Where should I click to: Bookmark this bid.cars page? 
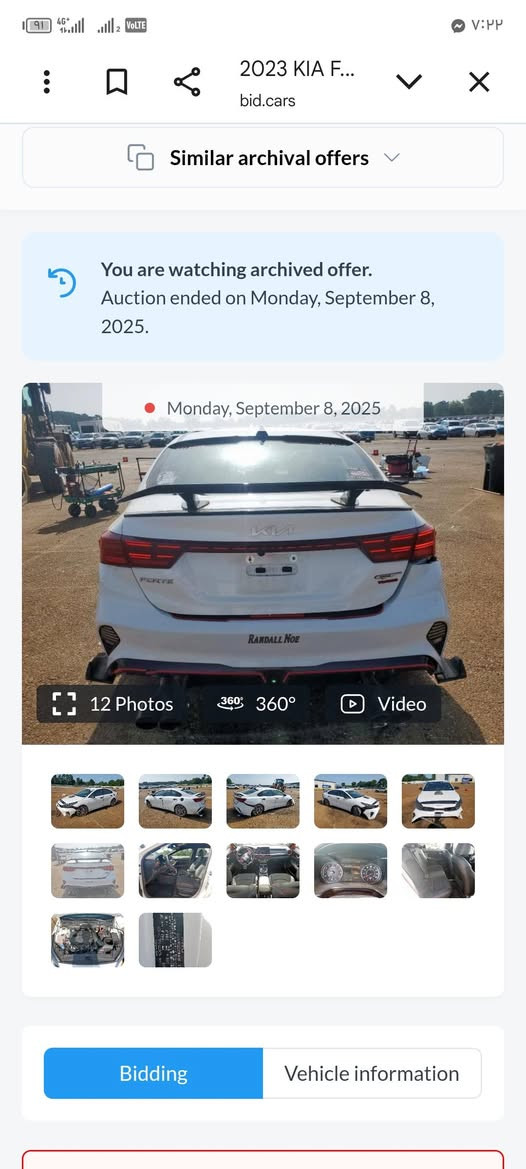[x=116, y=81]
